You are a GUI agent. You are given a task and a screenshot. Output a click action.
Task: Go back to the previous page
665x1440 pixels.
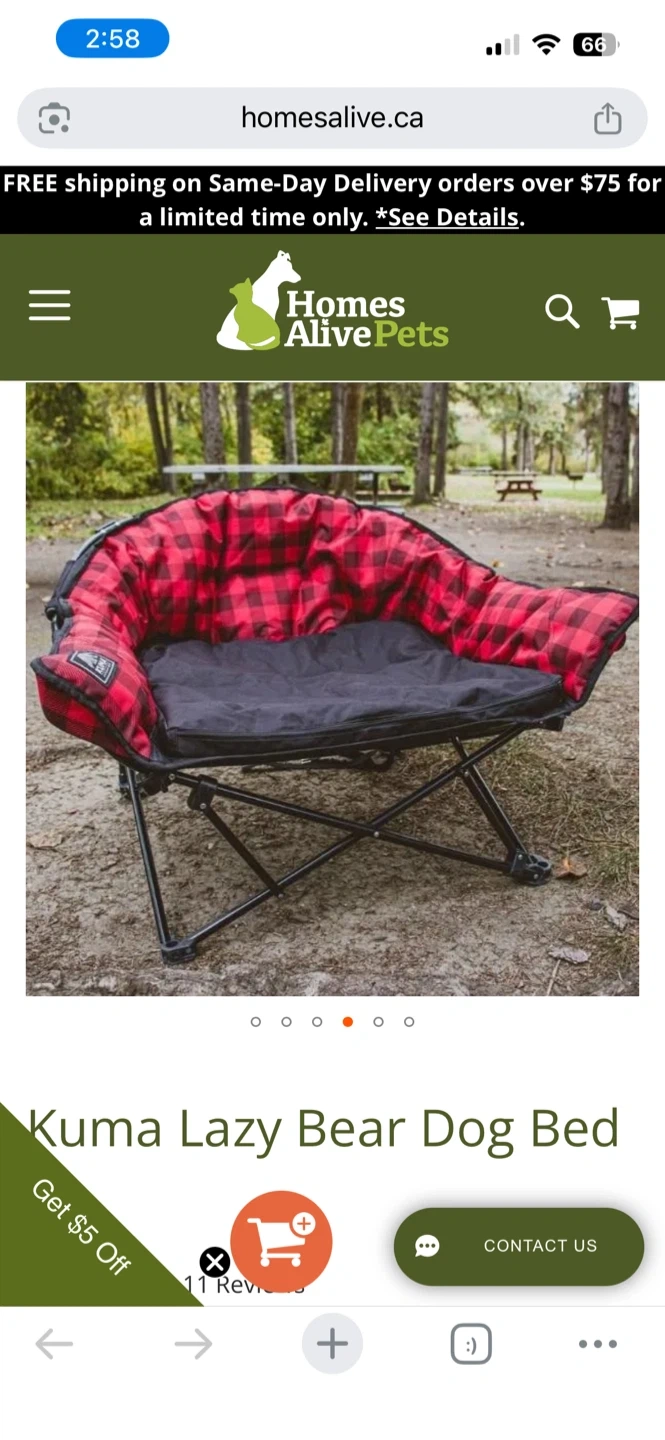click(x=54, y=1344)
